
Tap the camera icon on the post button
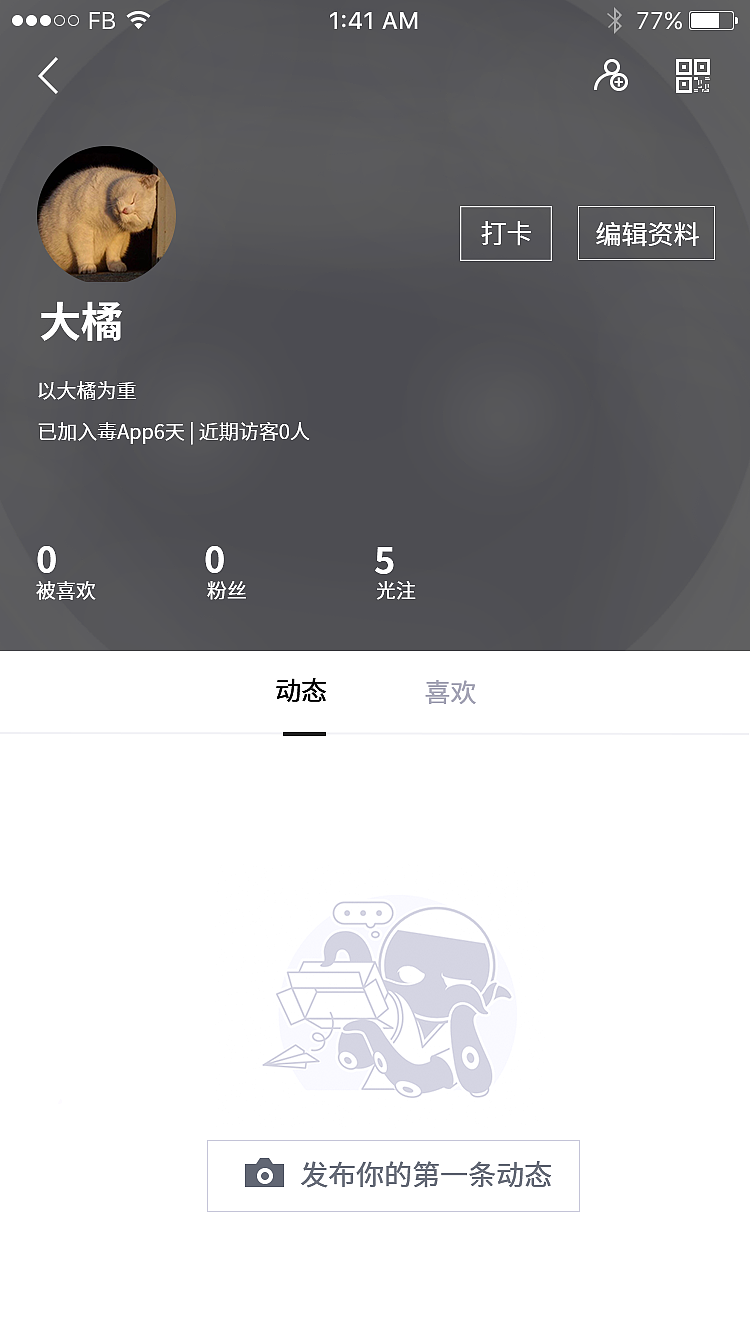coord(264,1175)
